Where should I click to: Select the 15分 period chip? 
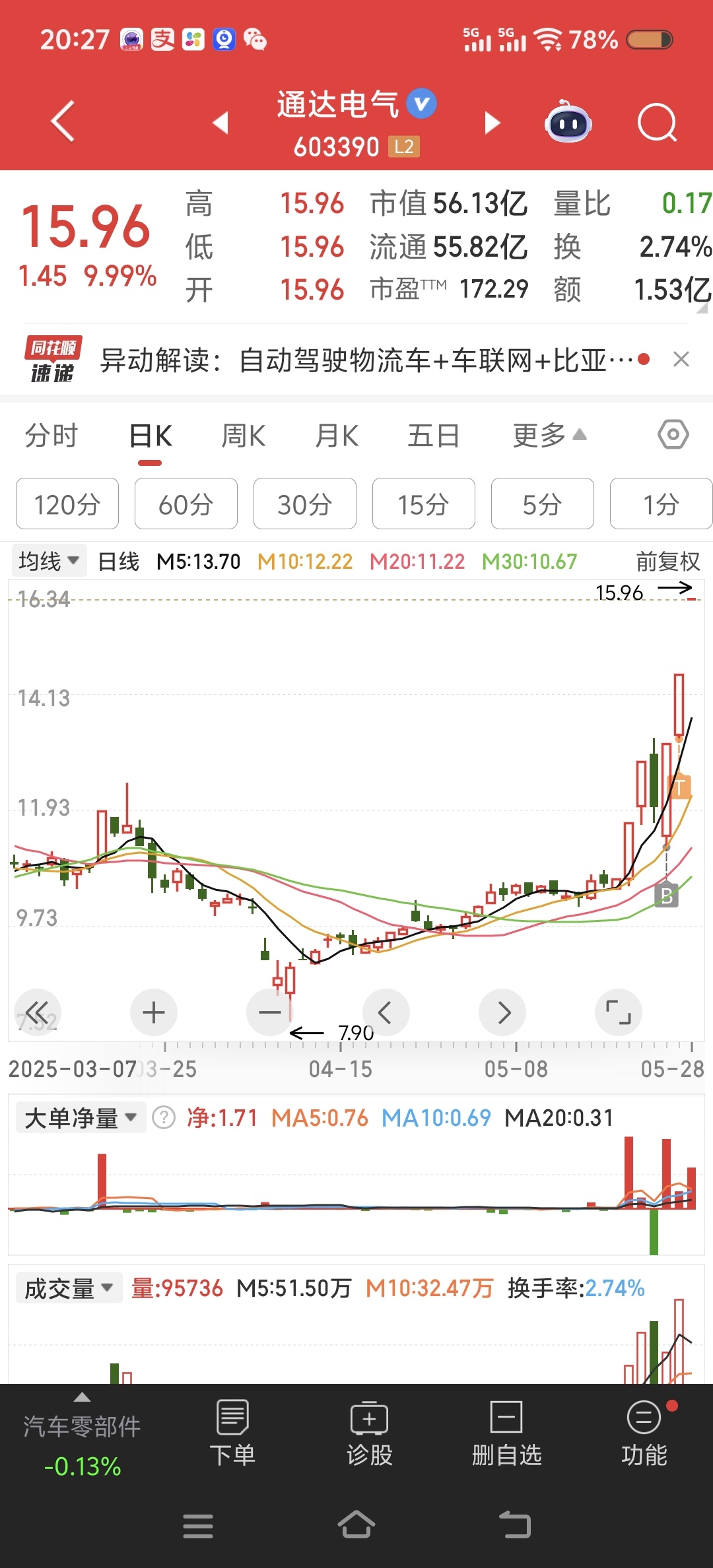(423, 504)
